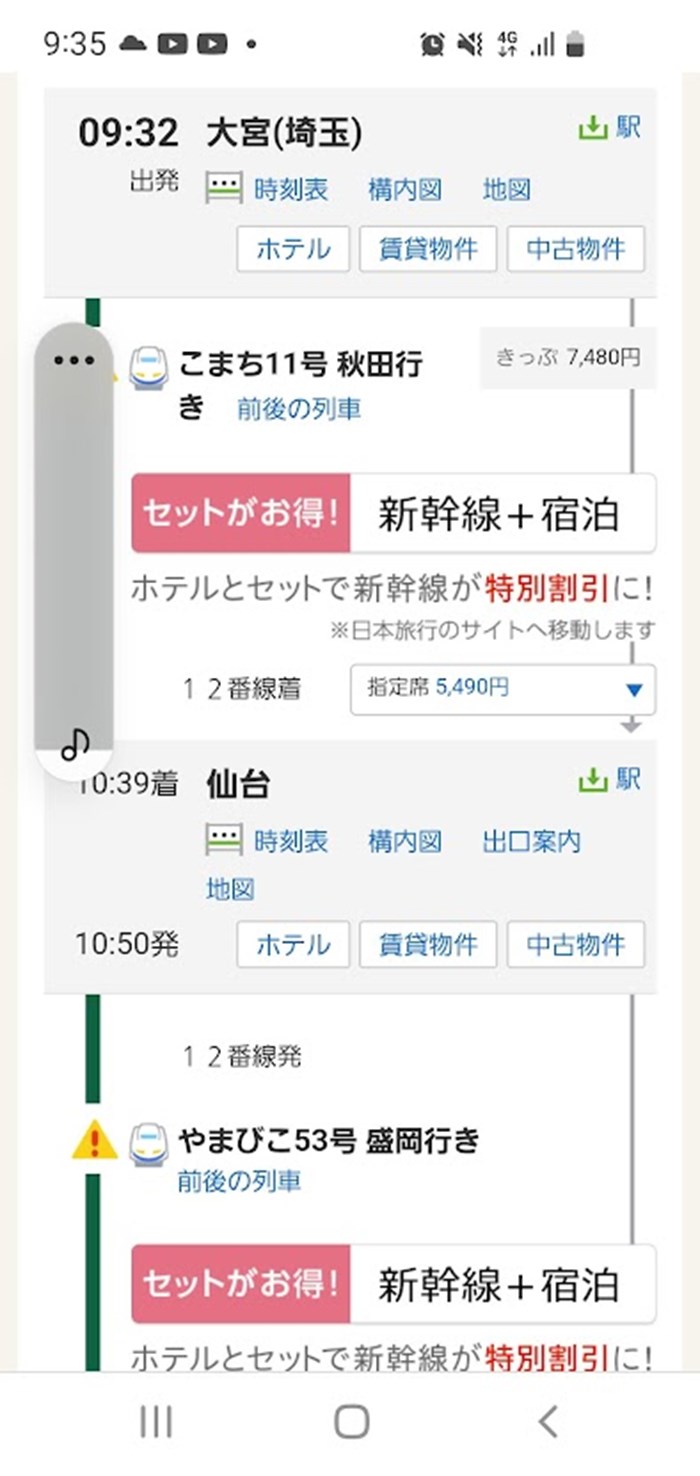
Task: Open 時刻表 link for 大宮(埼玉)
Action: pyautogui.click(x=290, y=189)
